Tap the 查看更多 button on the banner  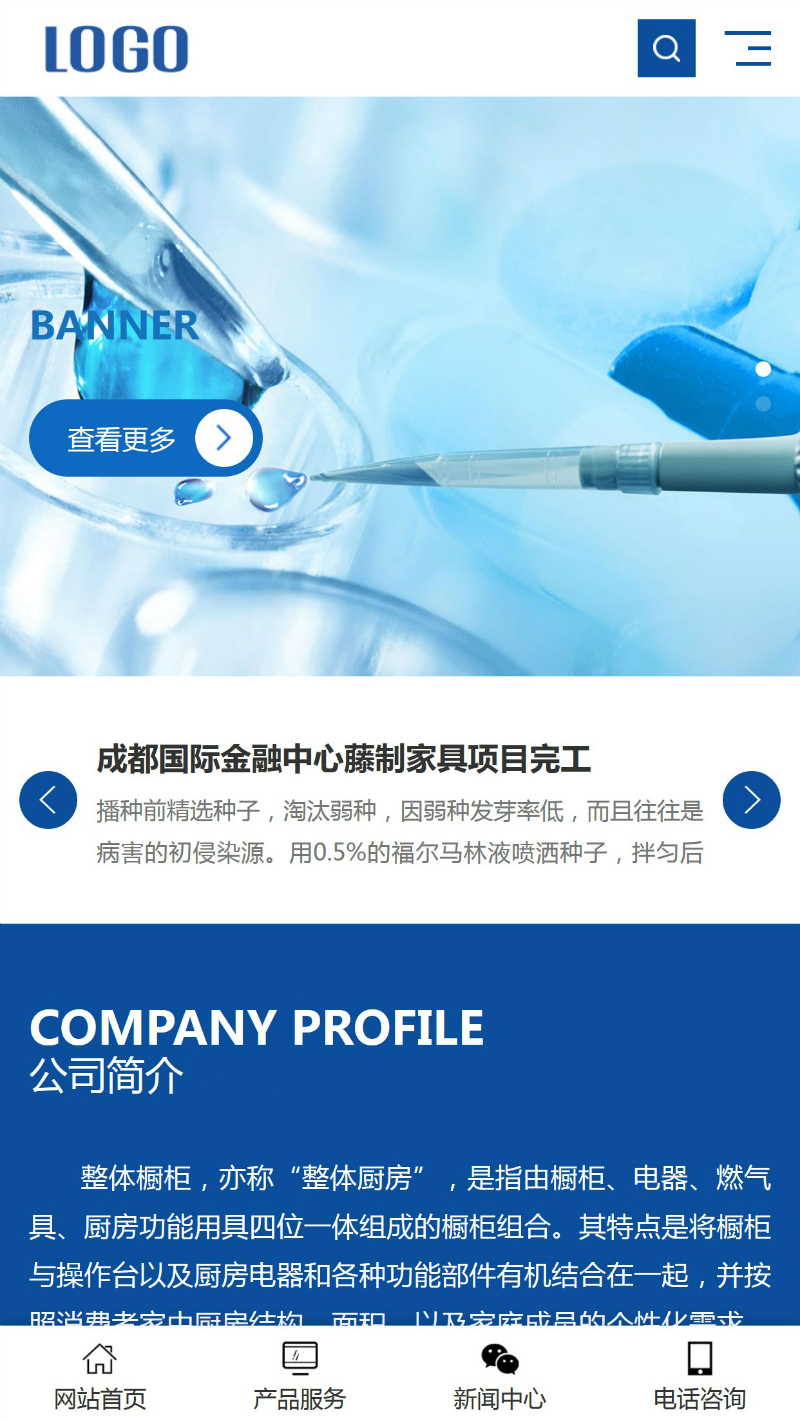click(x=146, y=438)
